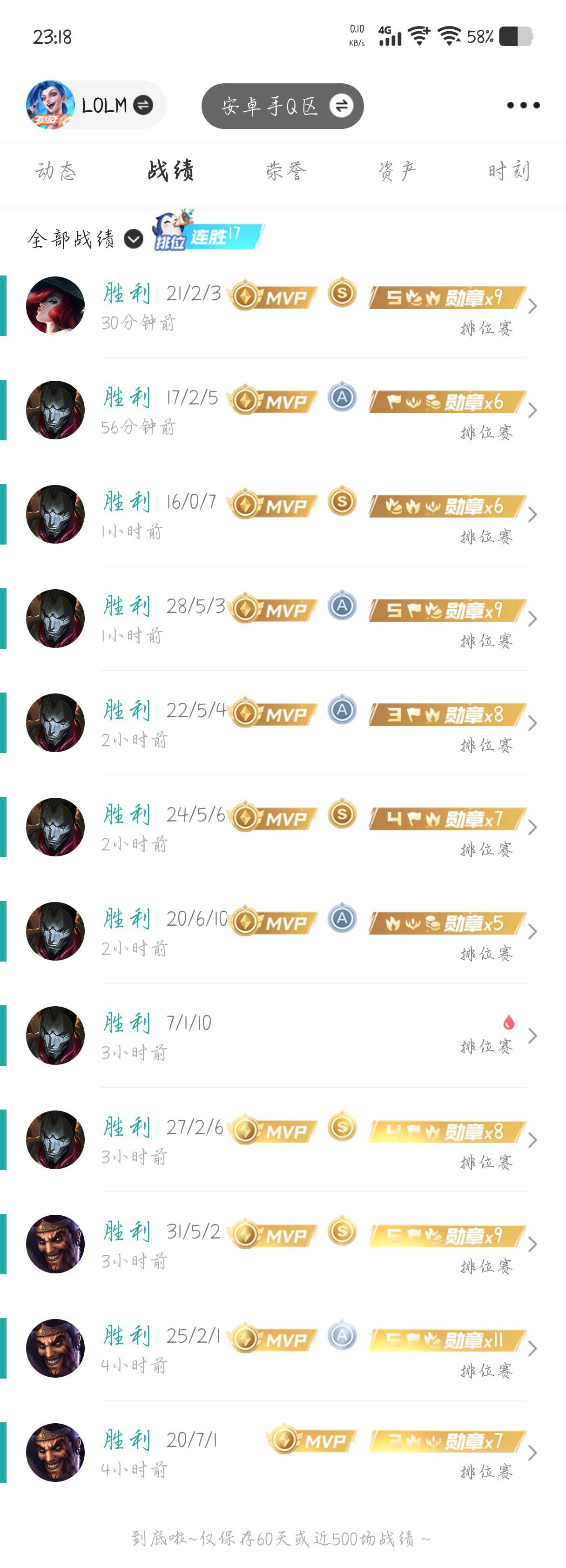Select the Miss Fortune match avatar
This screenshot has height=1568, width=566.
coord(55,304)
